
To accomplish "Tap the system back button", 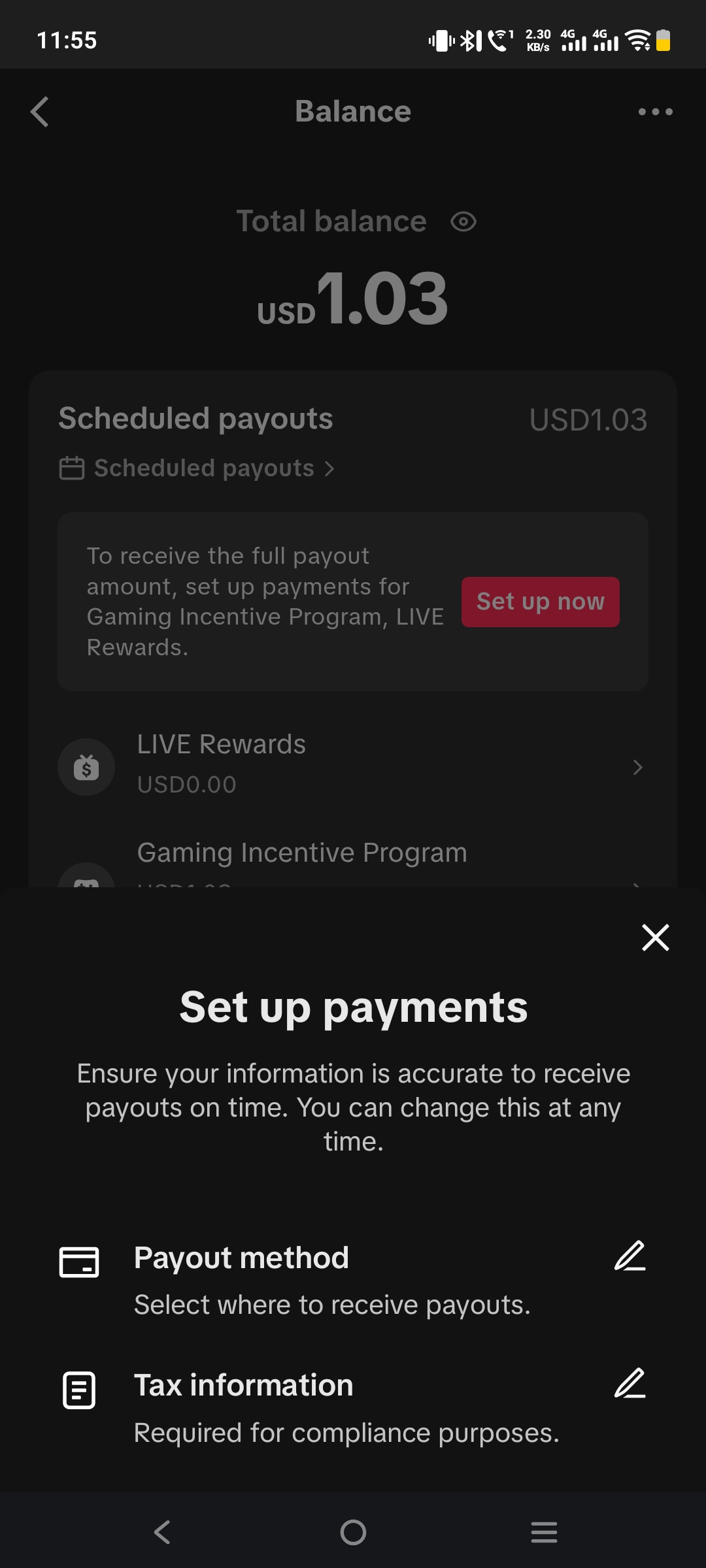I will click(162, 1532).
